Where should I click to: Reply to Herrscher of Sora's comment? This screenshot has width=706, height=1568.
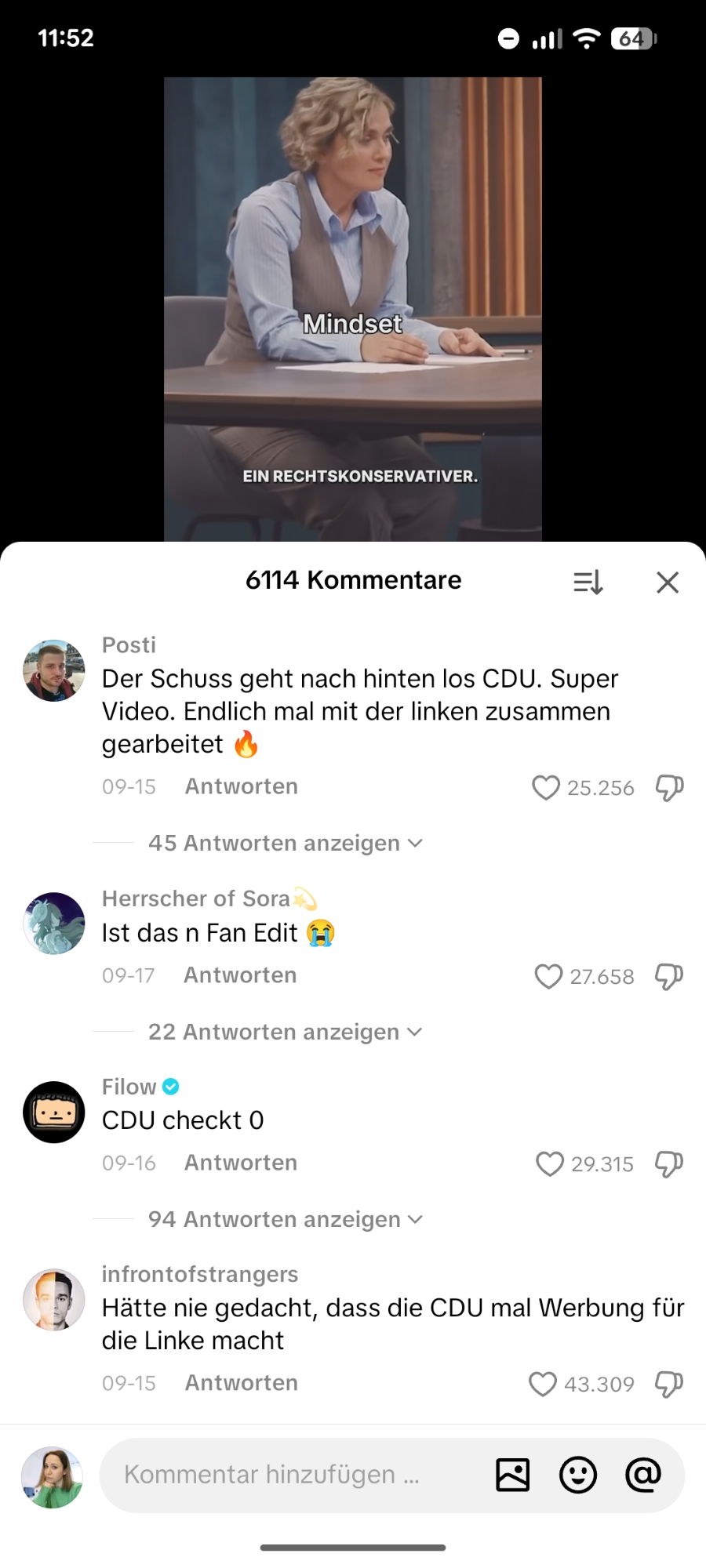click(x=240, y=975)
